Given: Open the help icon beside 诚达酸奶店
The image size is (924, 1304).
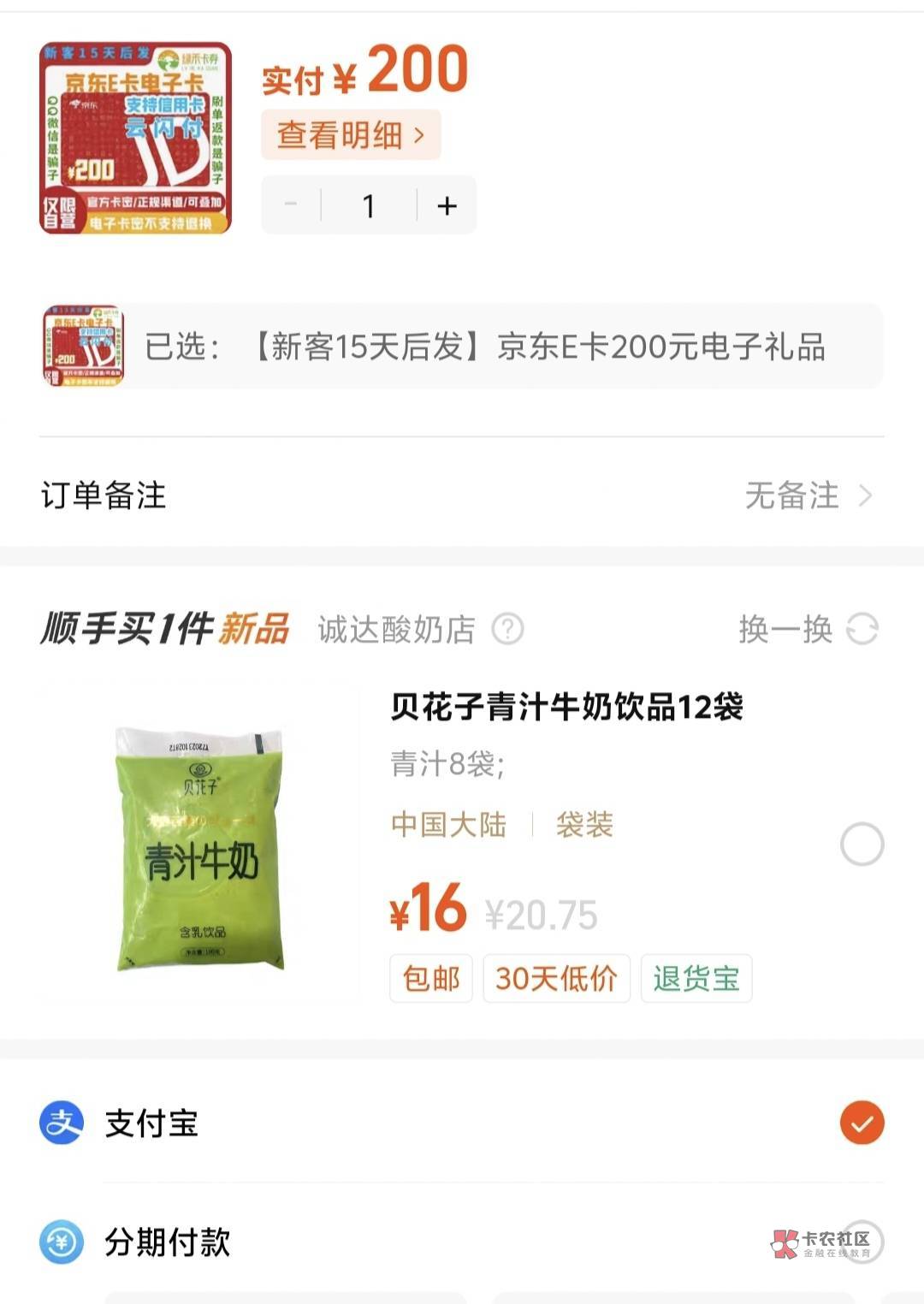Looking at the screenshot, I should coord(507,630).
